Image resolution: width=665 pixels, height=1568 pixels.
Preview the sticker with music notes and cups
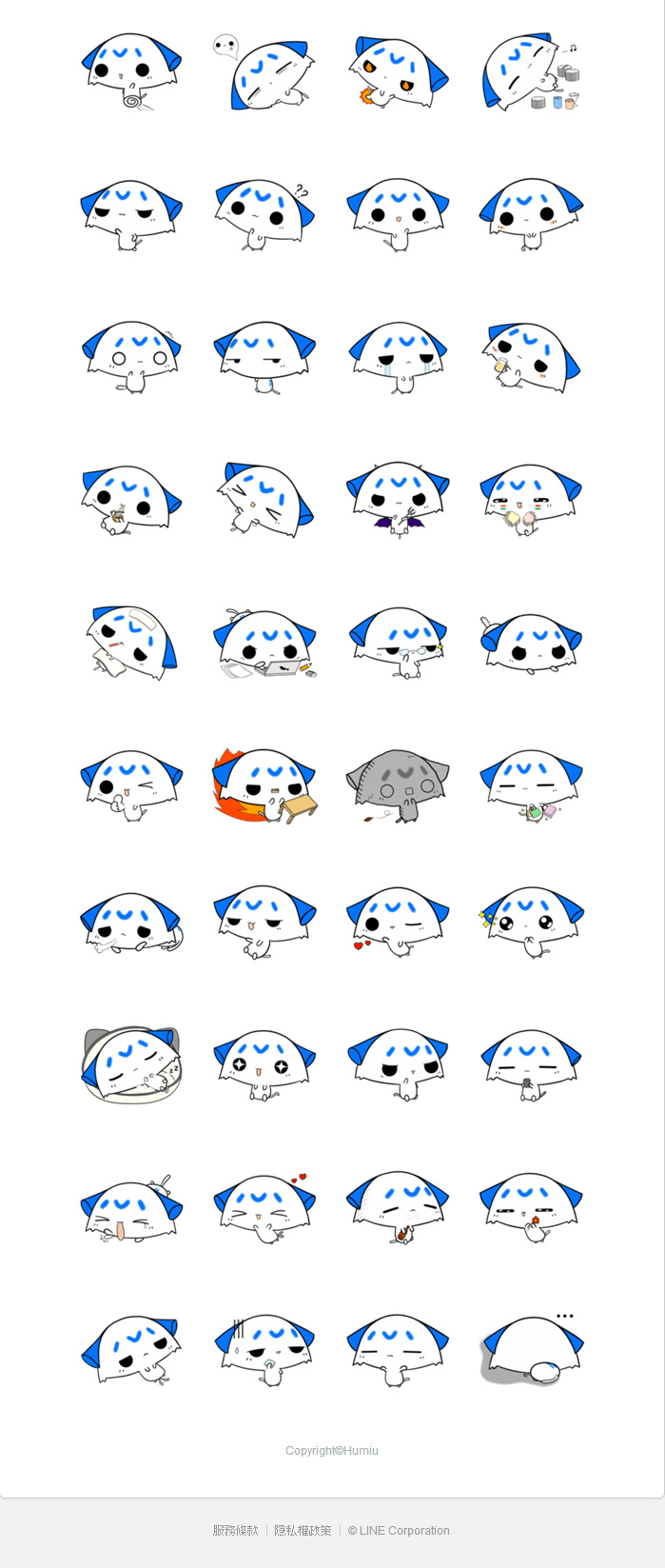click(x=531, y=72)
